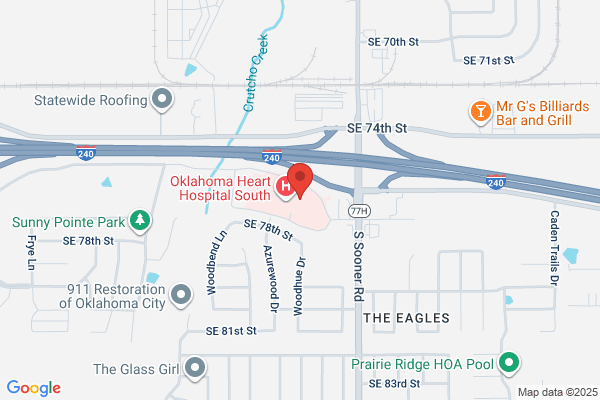Viewport: 600px width, 400px height.
Task: Open the Oklahoma Heart Hospital South marker
Action: pyautogui.click(x=284, y=188)
